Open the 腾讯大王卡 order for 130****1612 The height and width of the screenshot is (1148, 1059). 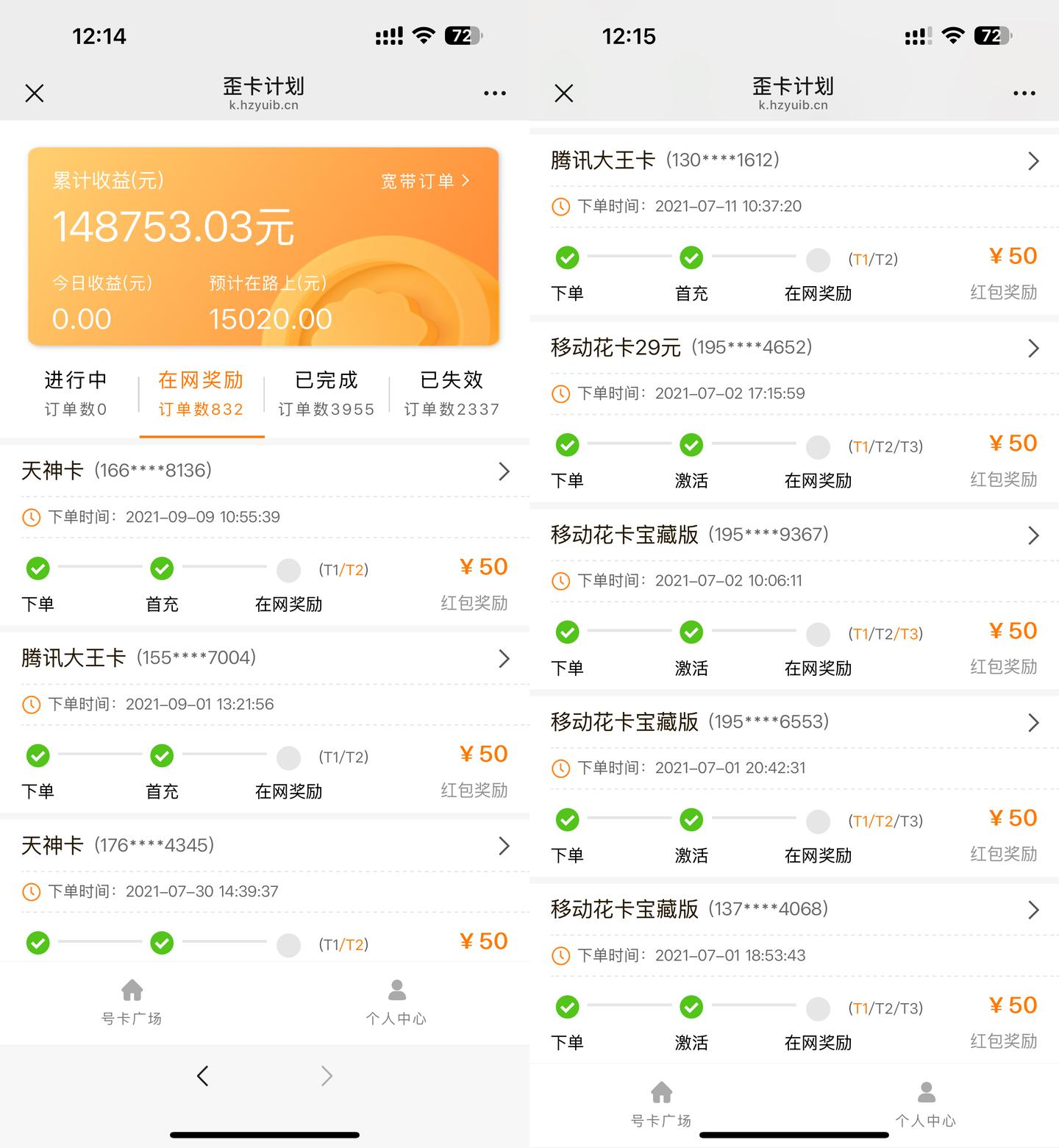point(794,160)
